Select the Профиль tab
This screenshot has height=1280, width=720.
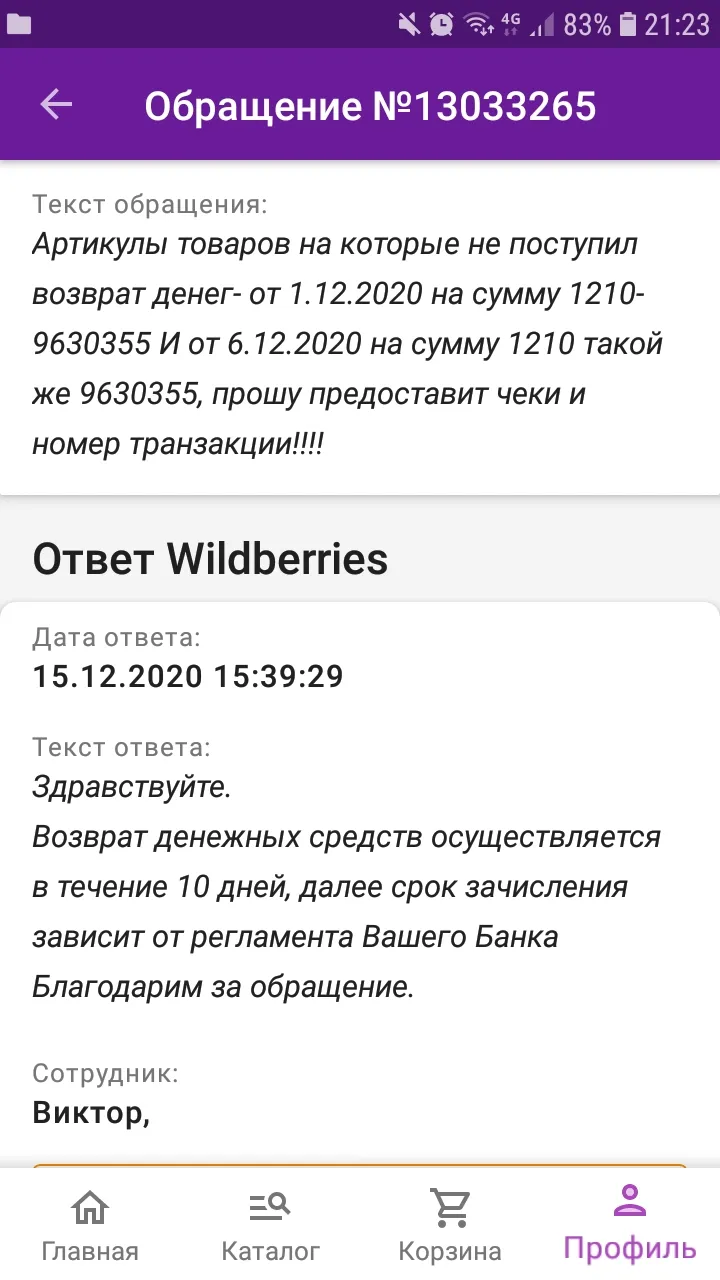[x=630, y=1224]
